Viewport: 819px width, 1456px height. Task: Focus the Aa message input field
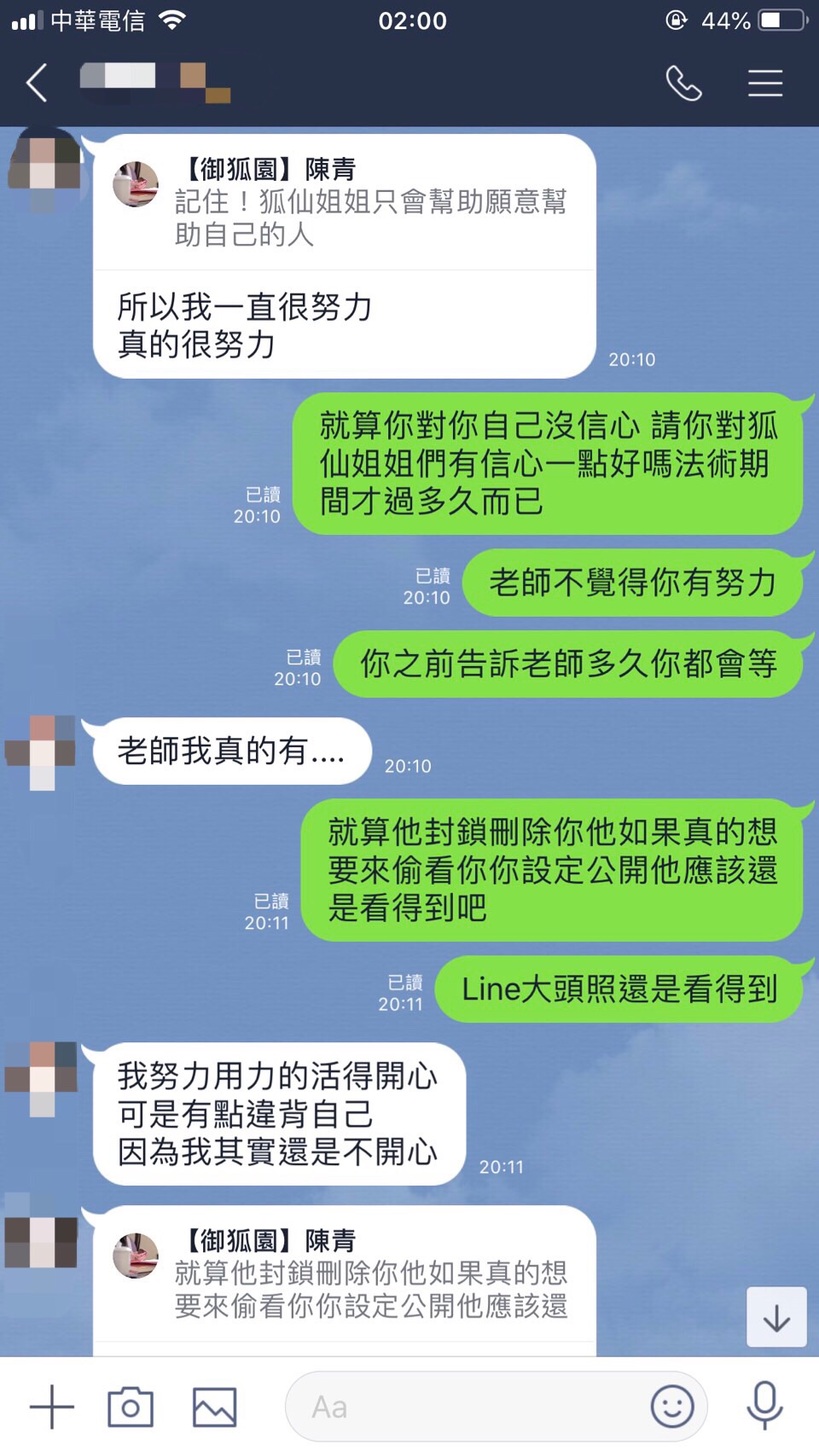coord(469,1407)
